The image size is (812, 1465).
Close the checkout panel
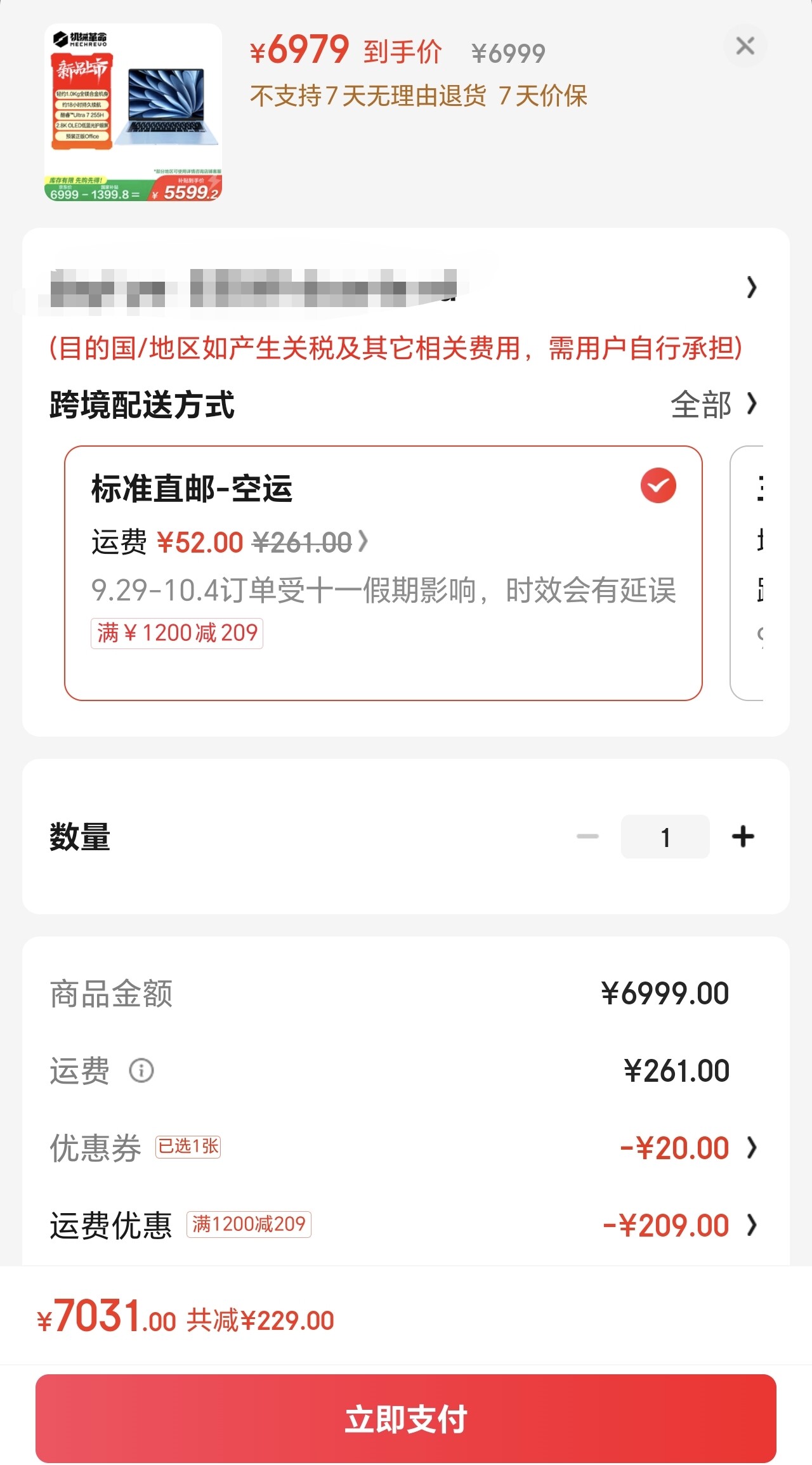point(745,46)
